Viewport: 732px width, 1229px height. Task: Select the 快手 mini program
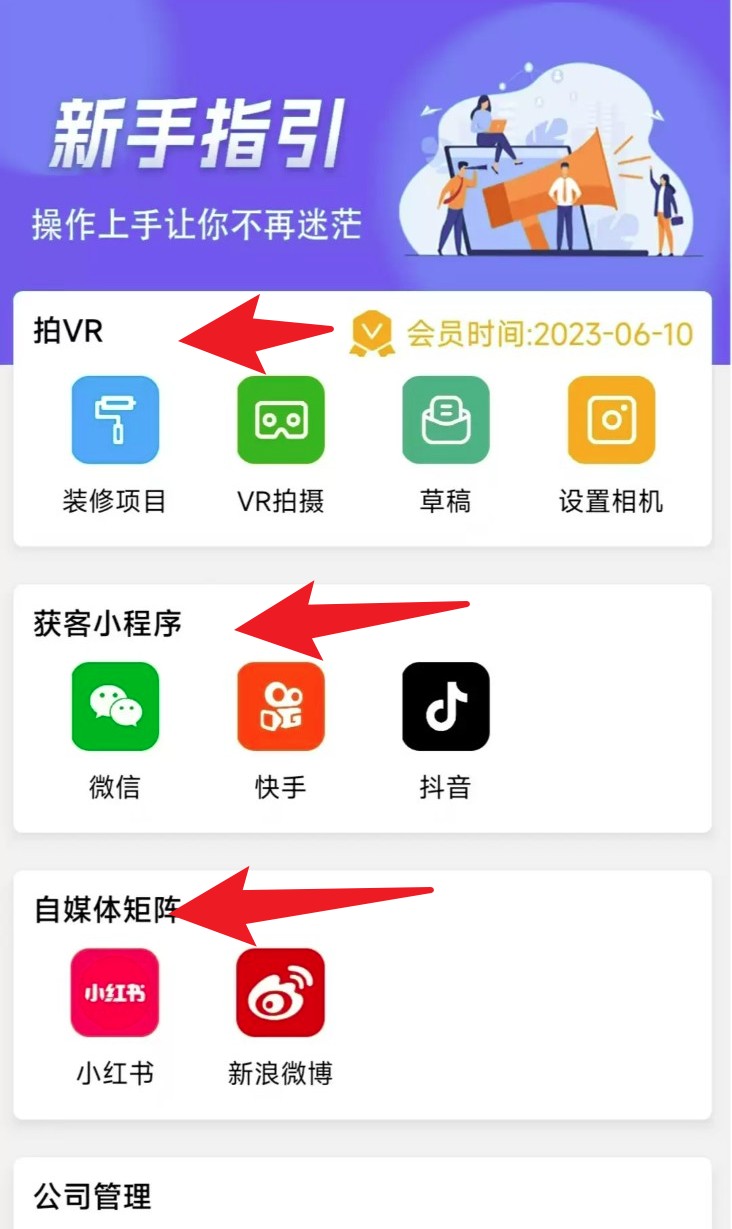(x=281, y=707)
